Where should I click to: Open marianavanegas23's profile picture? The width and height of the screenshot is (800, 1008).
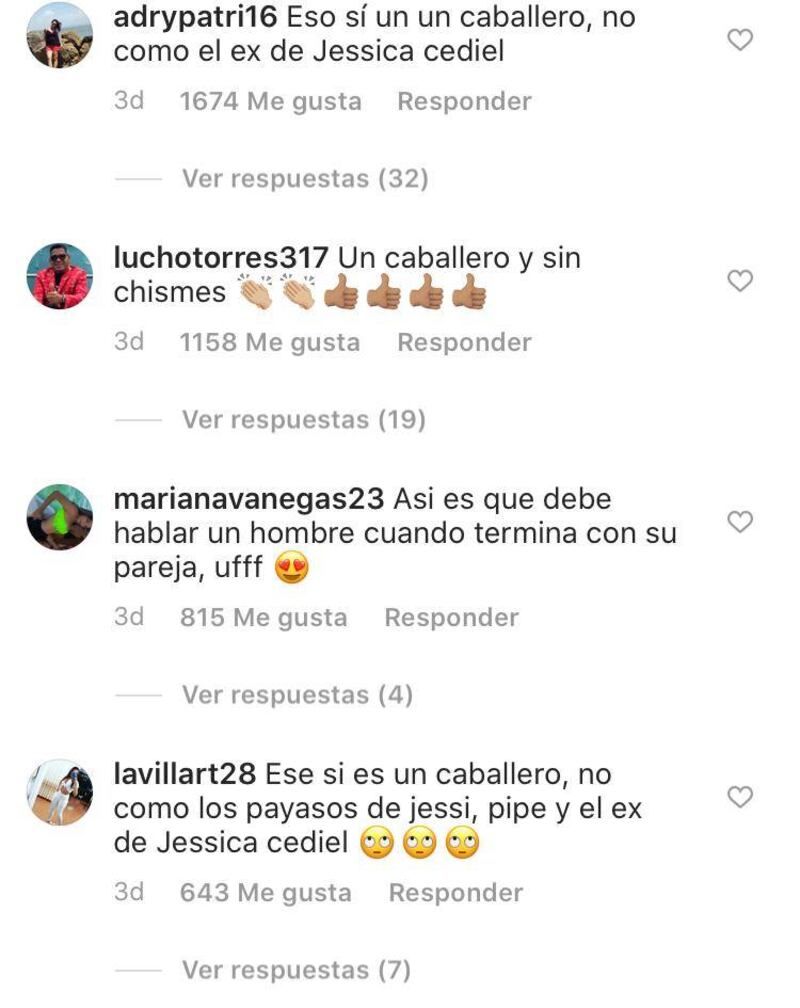[59, 517]
